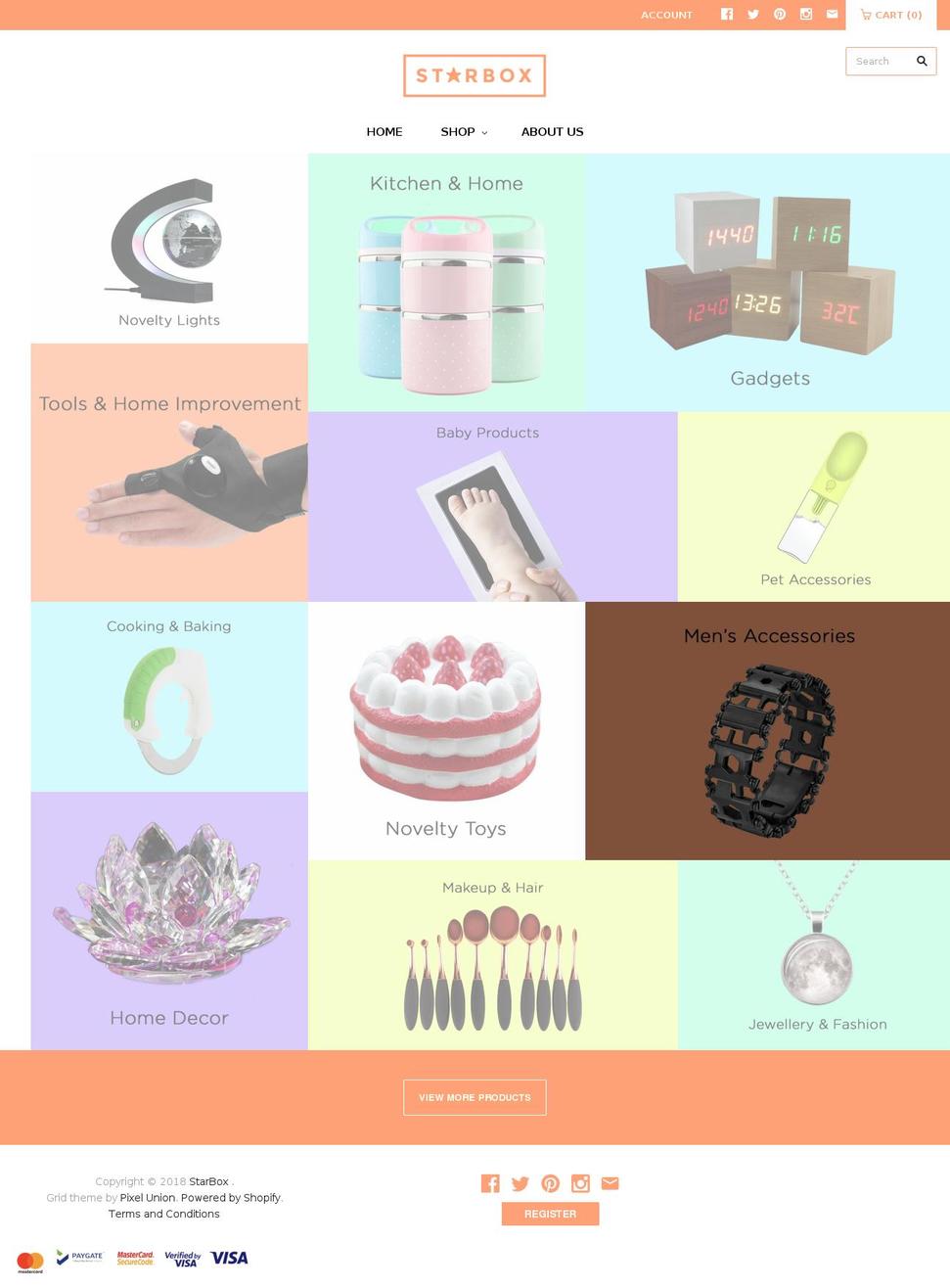Open the cart
The width and height of the screenshot is (950, 1288).
point(890,15)
